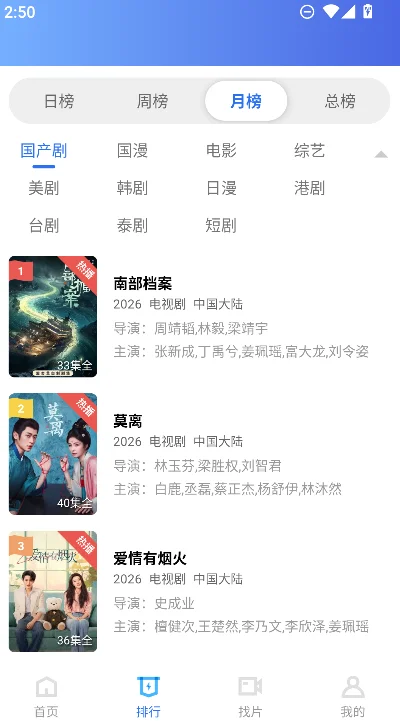The image size is (400, 724).
Task: Switch to the 日榜 ranking
Action: 59,101
